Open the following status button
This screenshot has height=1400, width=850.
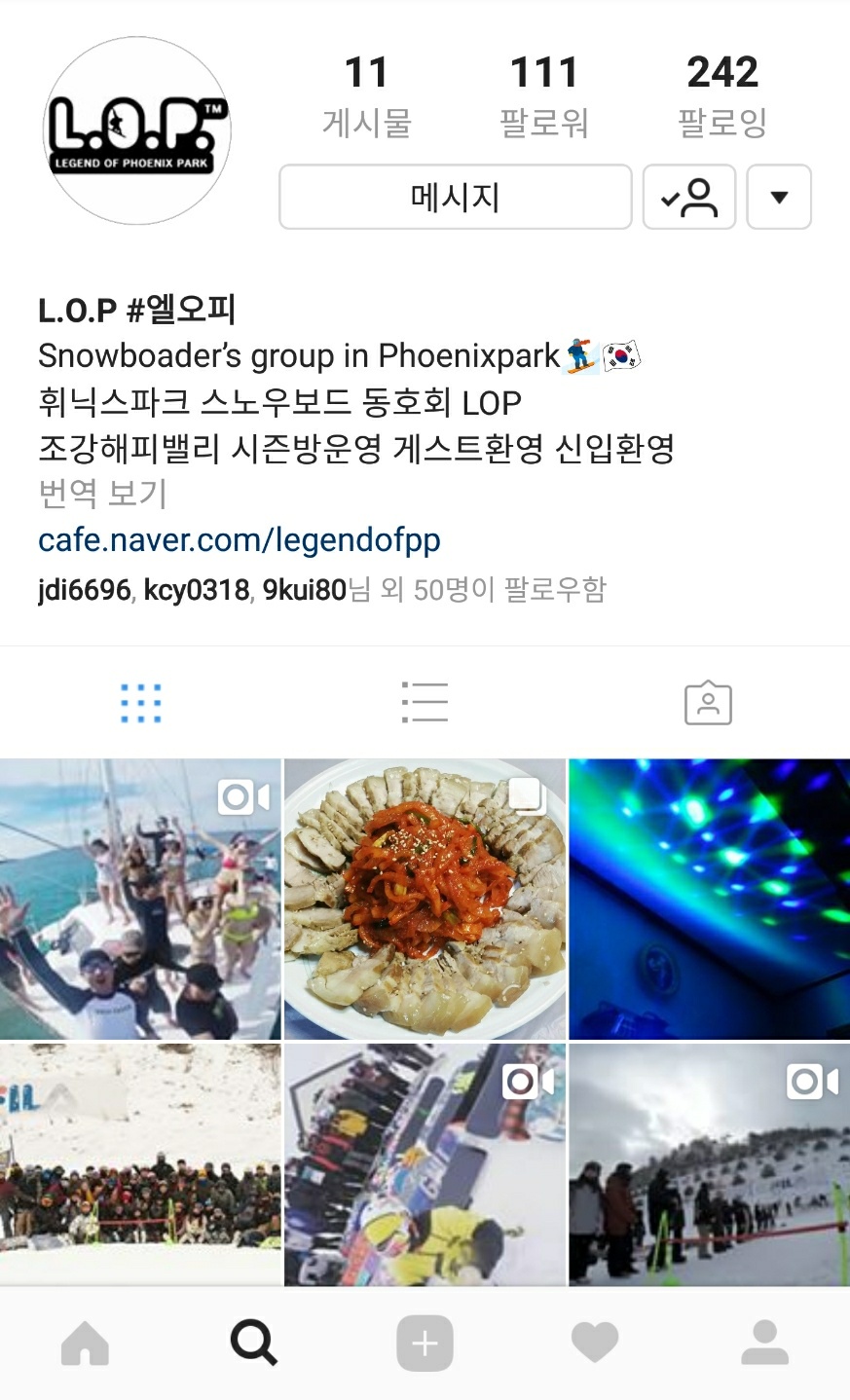click(688, 197)
